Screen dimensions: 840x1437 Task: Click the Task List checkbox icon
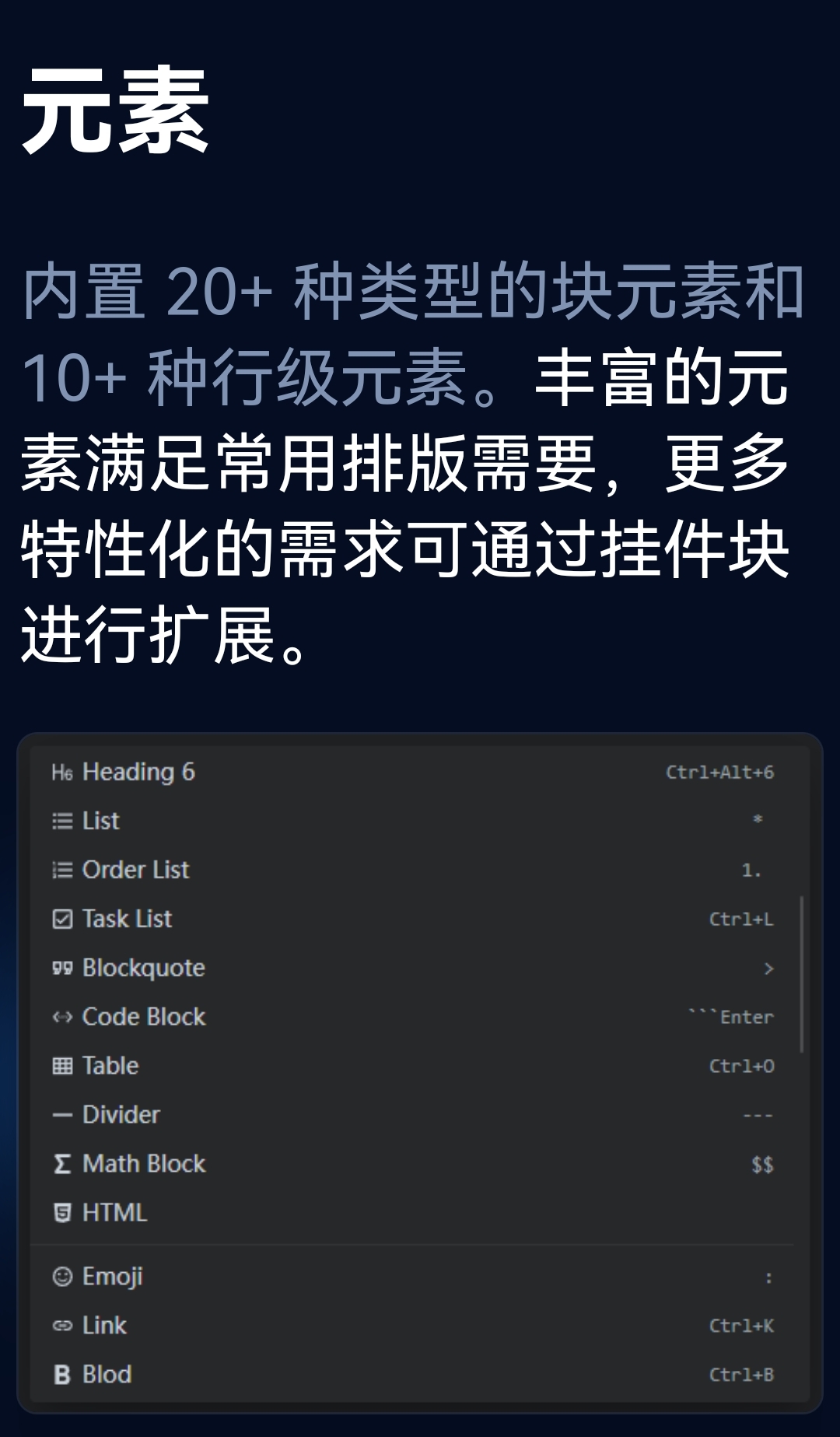tap(64, 919)
